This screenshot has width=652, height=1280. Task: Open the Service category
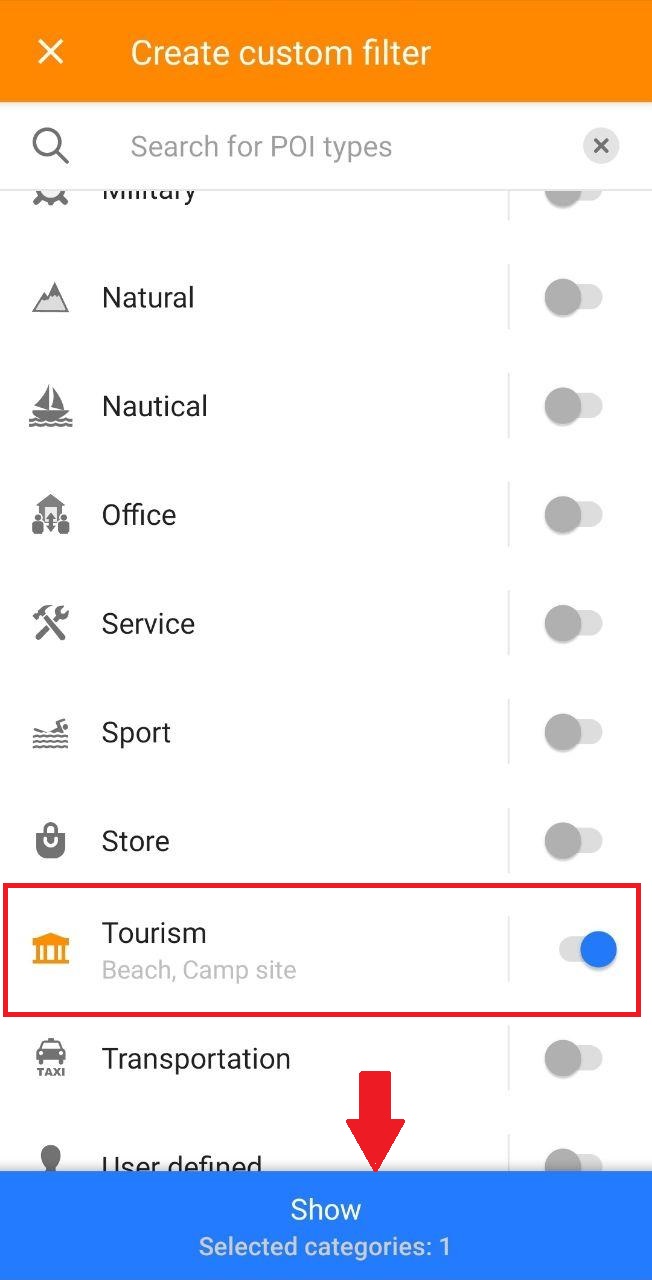point(250,624)
